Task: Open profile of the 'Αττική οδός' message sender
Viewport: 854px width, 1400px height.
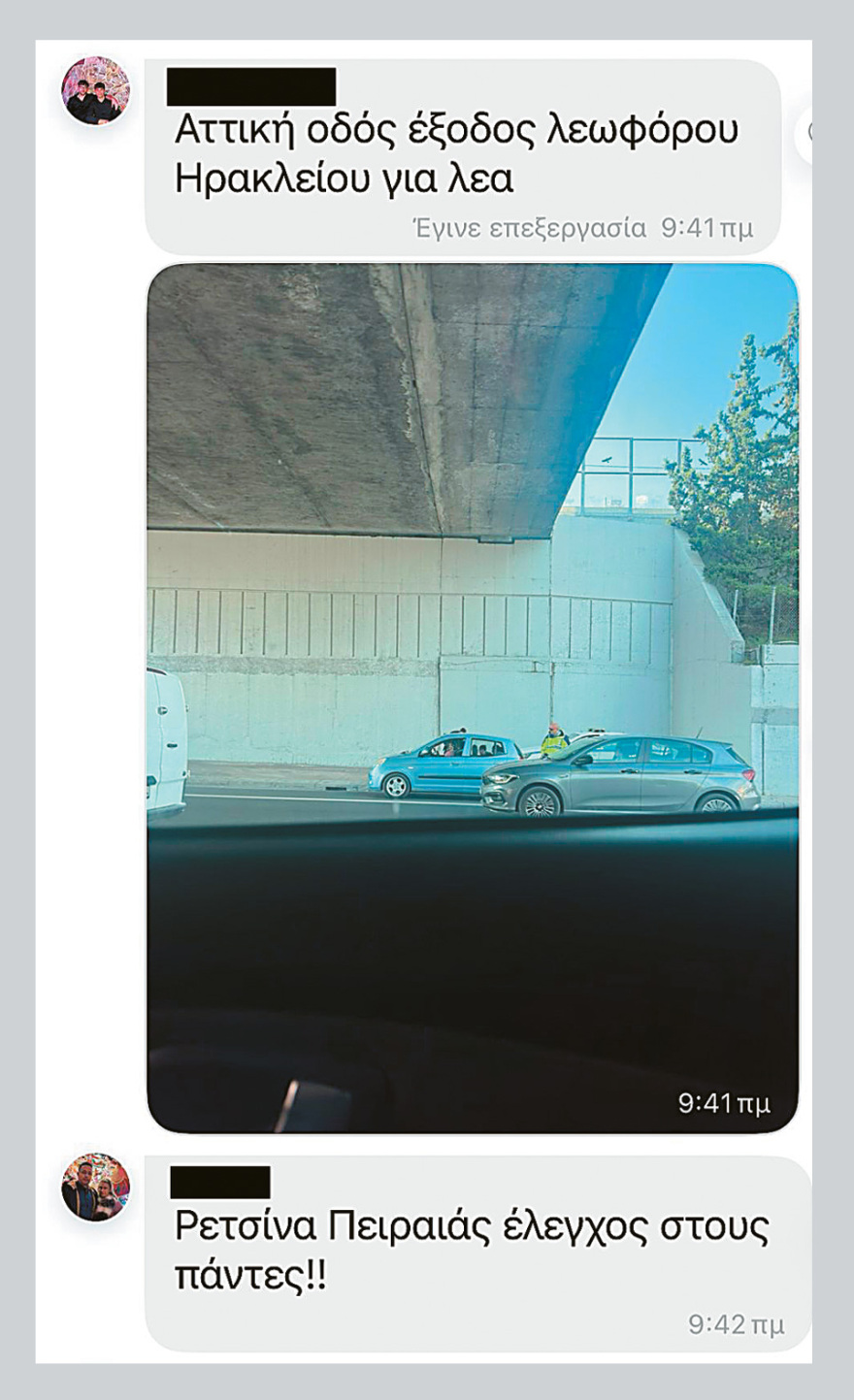Action: point(95,90)
